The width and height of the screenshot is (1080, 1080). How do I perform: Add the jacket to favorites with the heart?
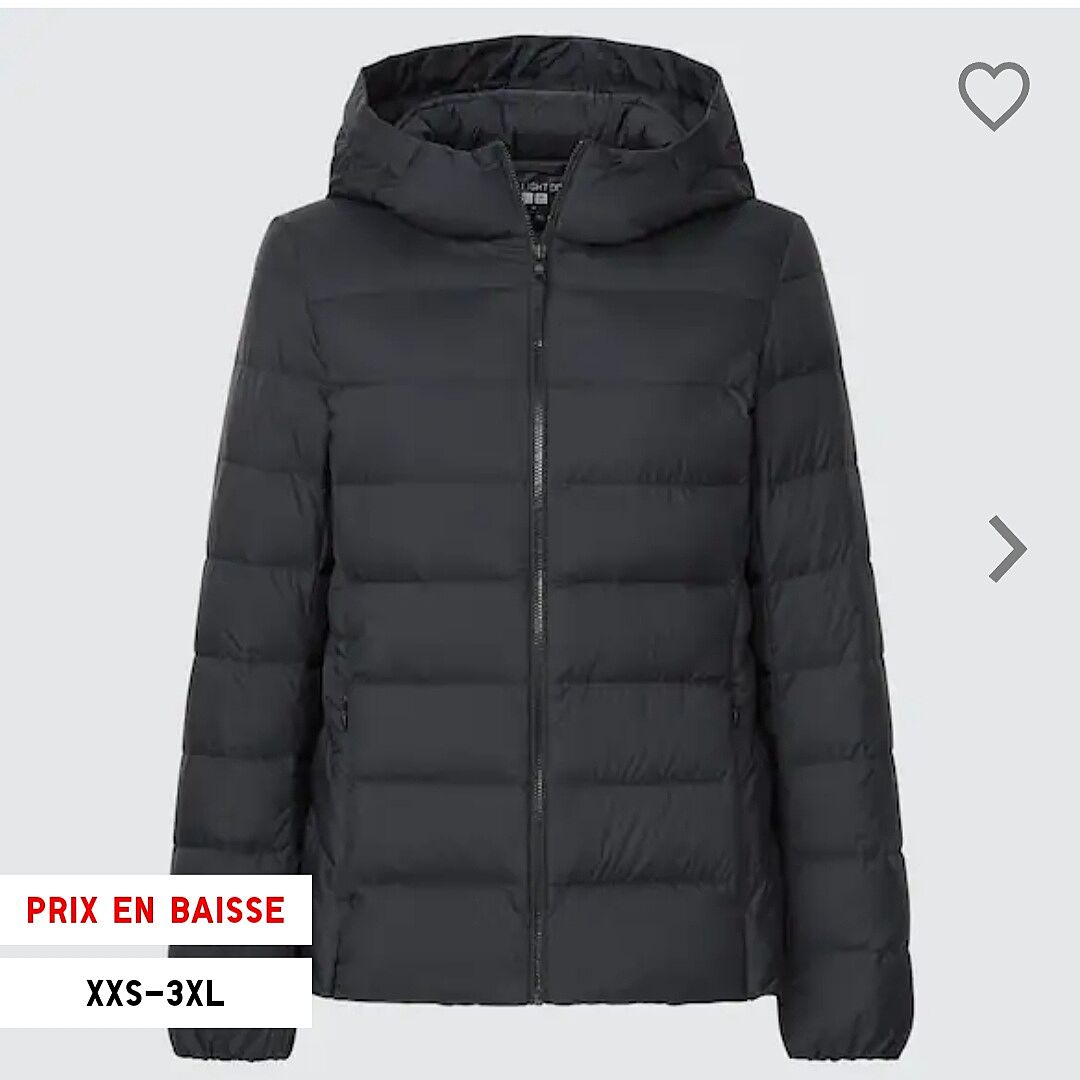click(993, 95)
